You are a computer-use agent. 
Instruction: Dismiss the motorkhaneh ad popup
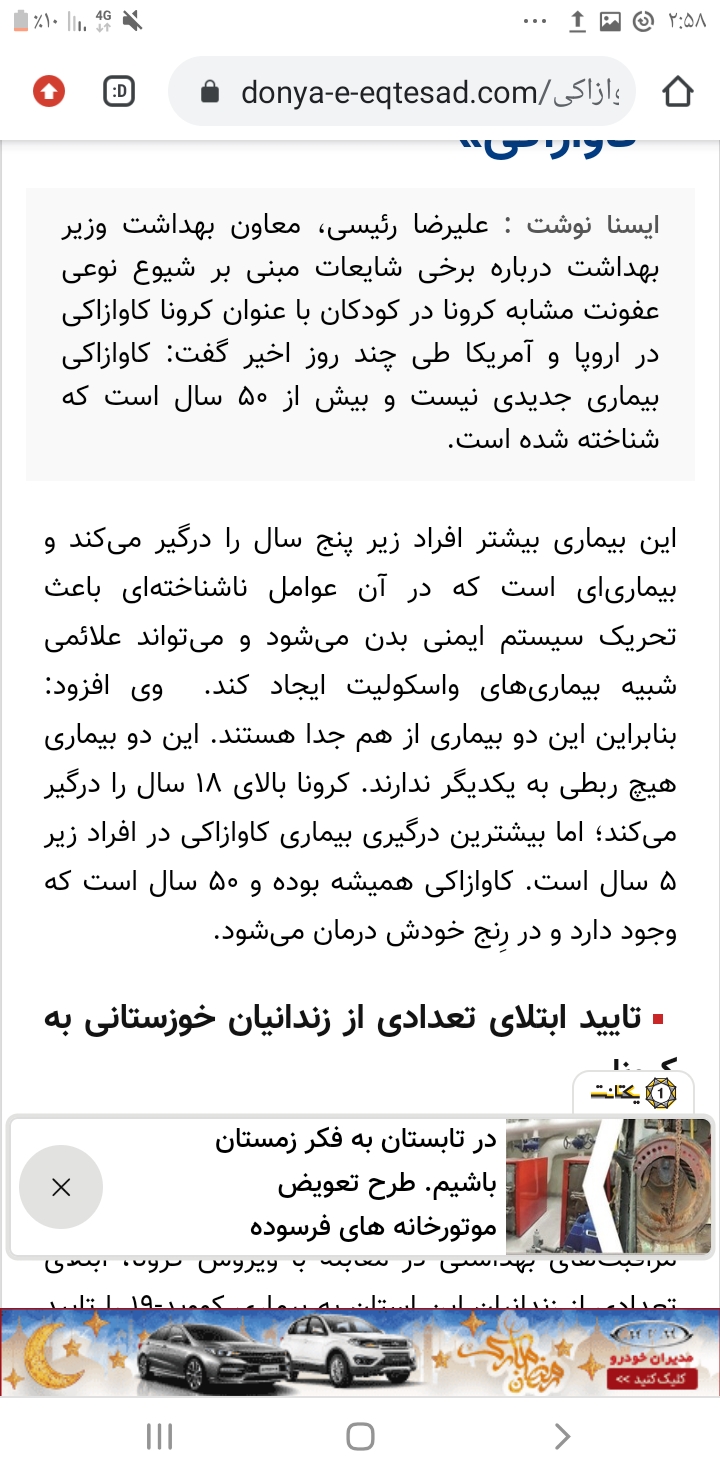pos(61,1187)
